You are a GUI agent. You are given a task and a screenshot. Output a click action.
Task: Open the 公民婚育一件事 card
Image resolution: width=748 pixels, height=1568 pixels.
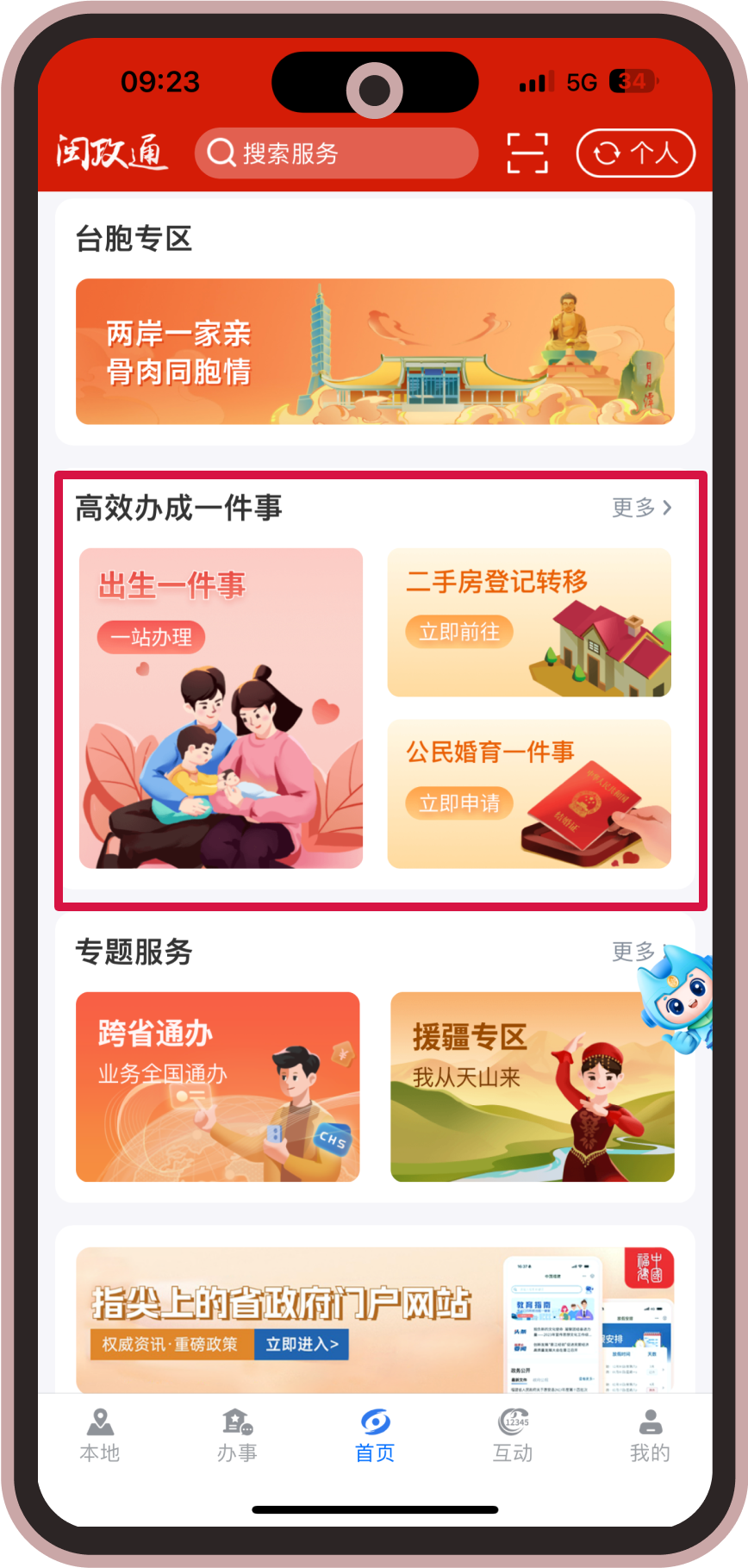point(529,794)
